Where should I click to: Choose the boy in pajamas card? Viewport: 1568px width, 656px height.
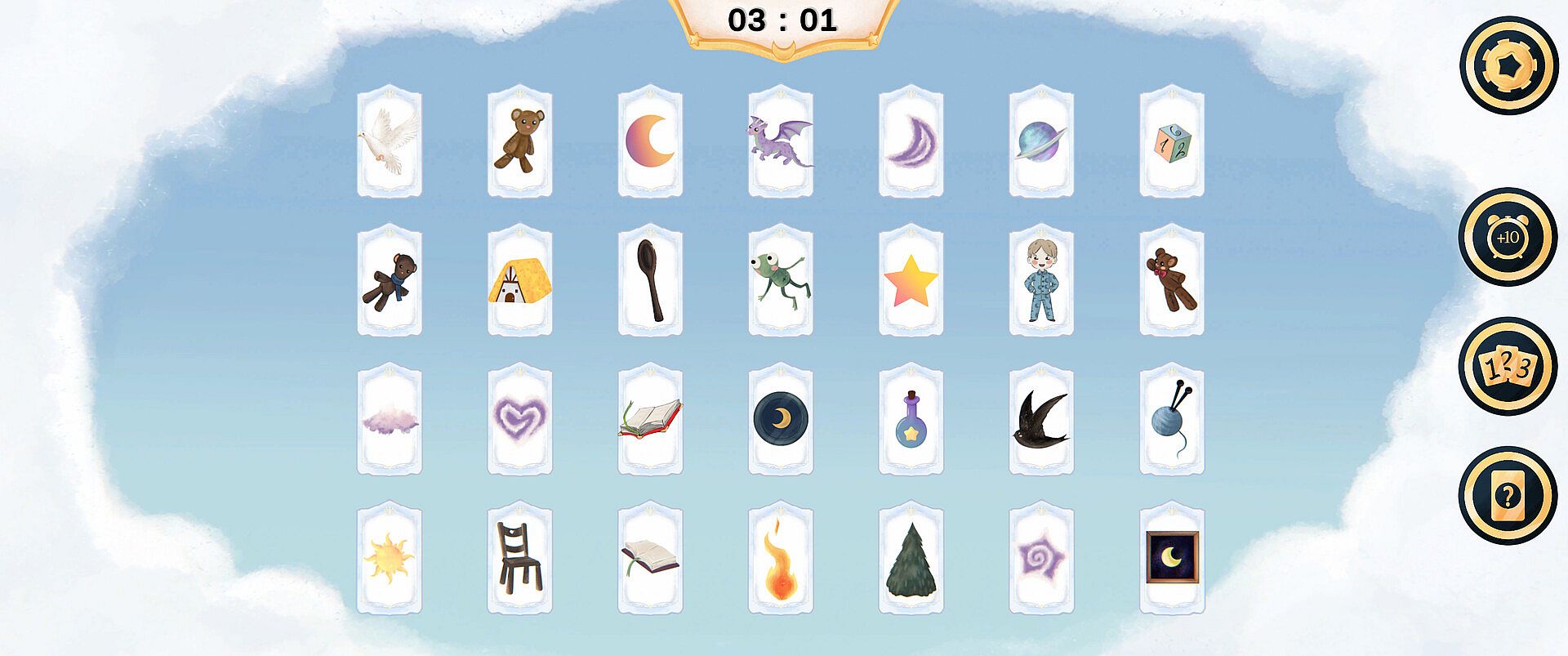pos(1040,280)
